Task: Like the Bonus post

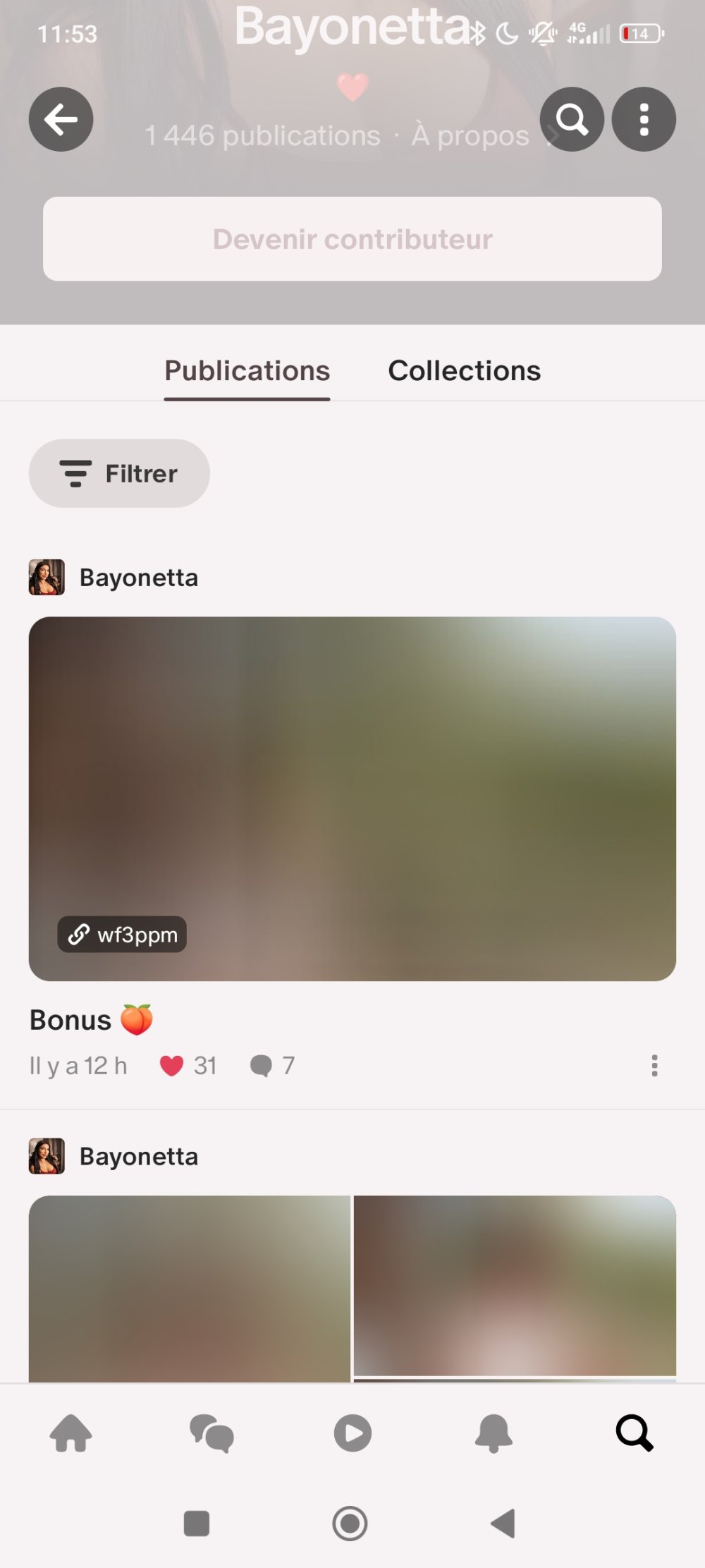Action: [x=171, y=1065]
